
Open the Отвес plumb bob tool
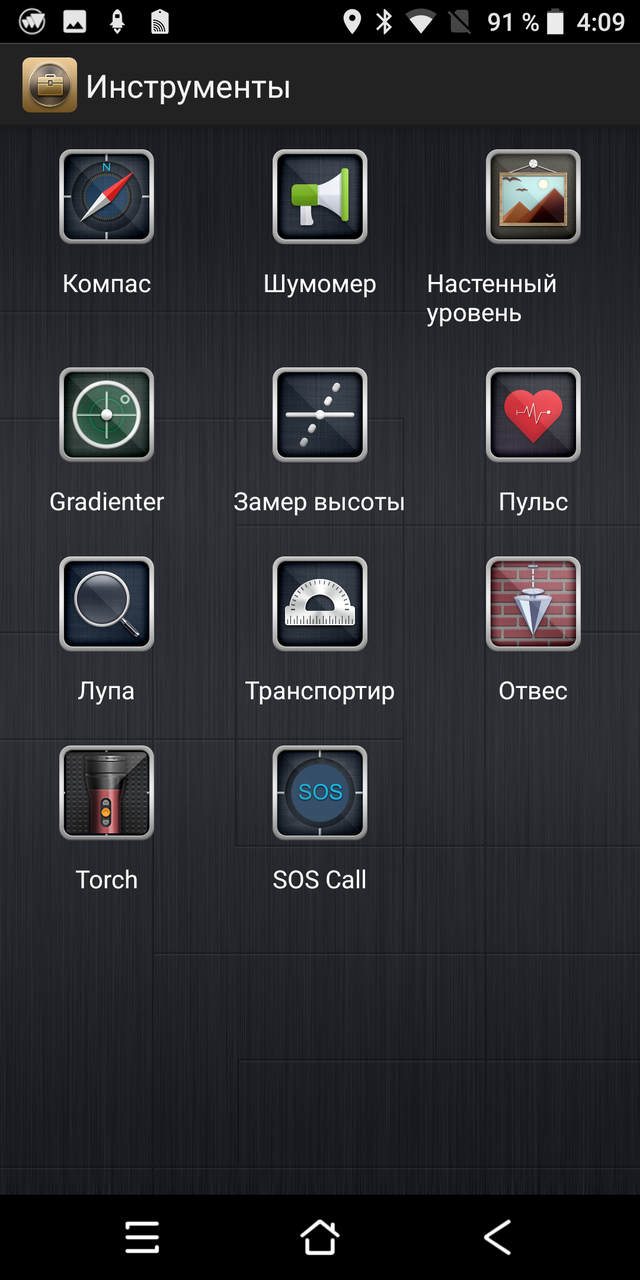533,604
